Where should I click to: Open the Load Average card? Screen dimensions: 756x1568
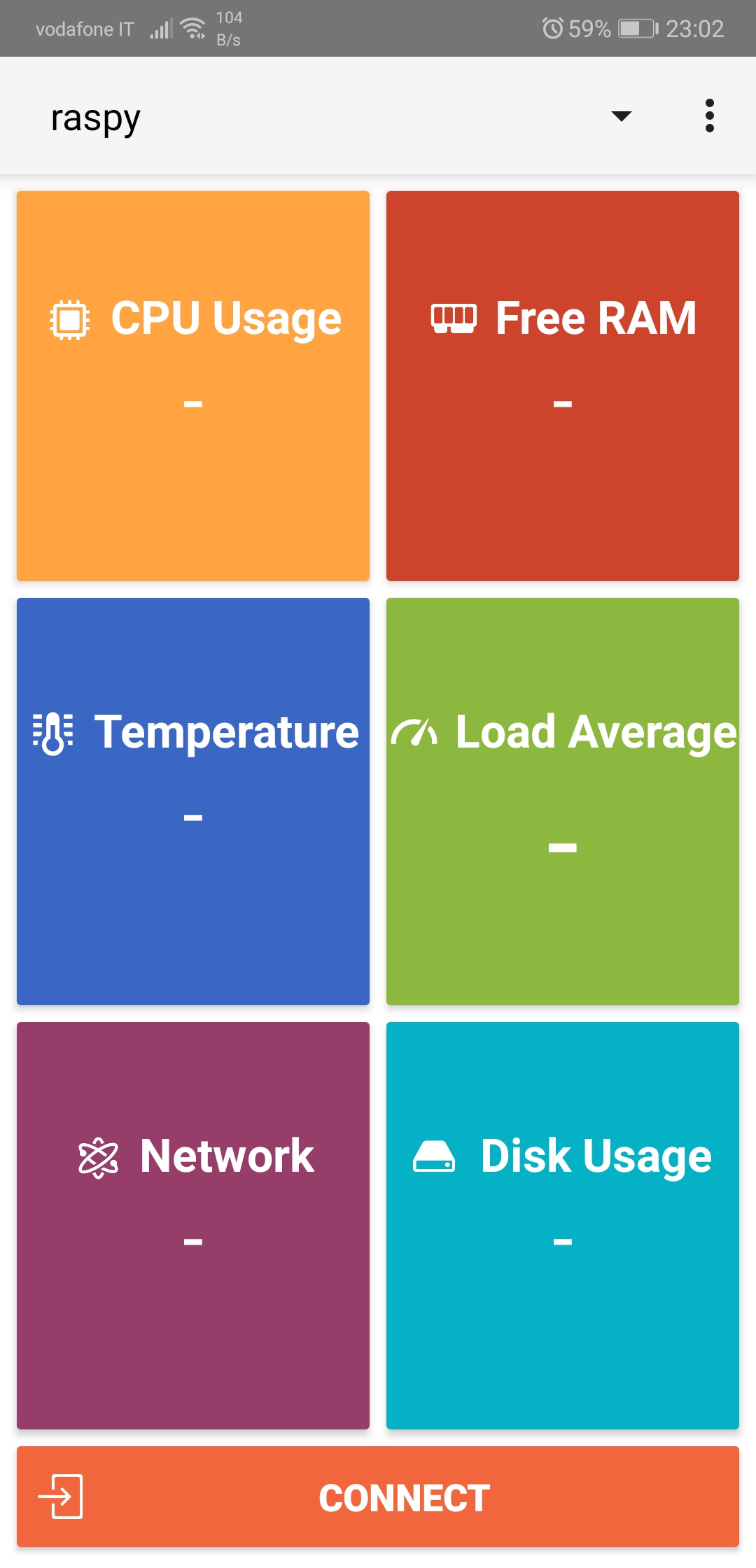pyautogui.click(x=563, y=801)
